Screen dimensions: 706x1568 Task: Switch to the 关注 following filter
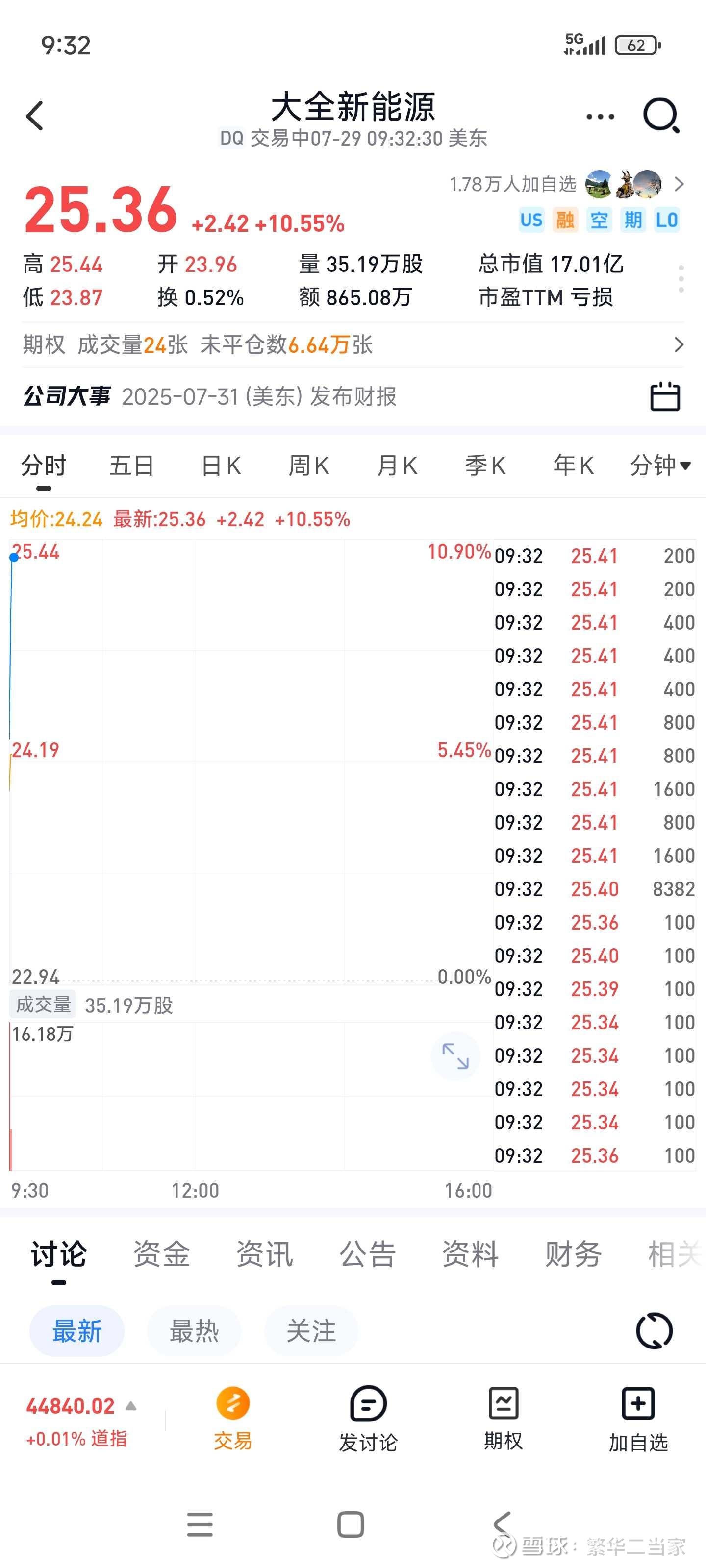[311, 1331]
